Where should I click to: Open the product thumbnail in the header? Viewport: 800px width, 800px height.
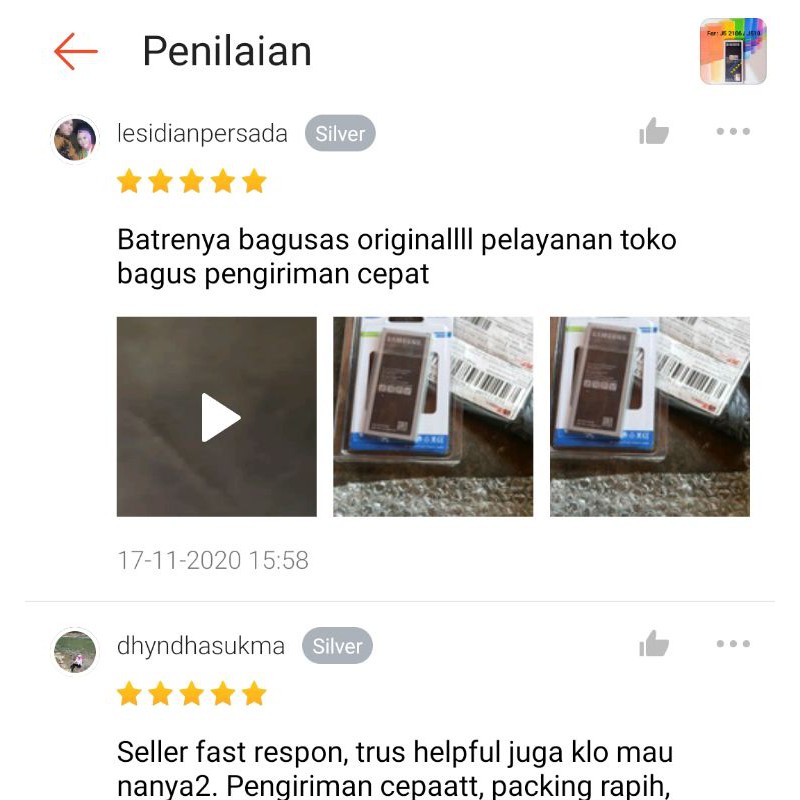click(x=733, y=51)
